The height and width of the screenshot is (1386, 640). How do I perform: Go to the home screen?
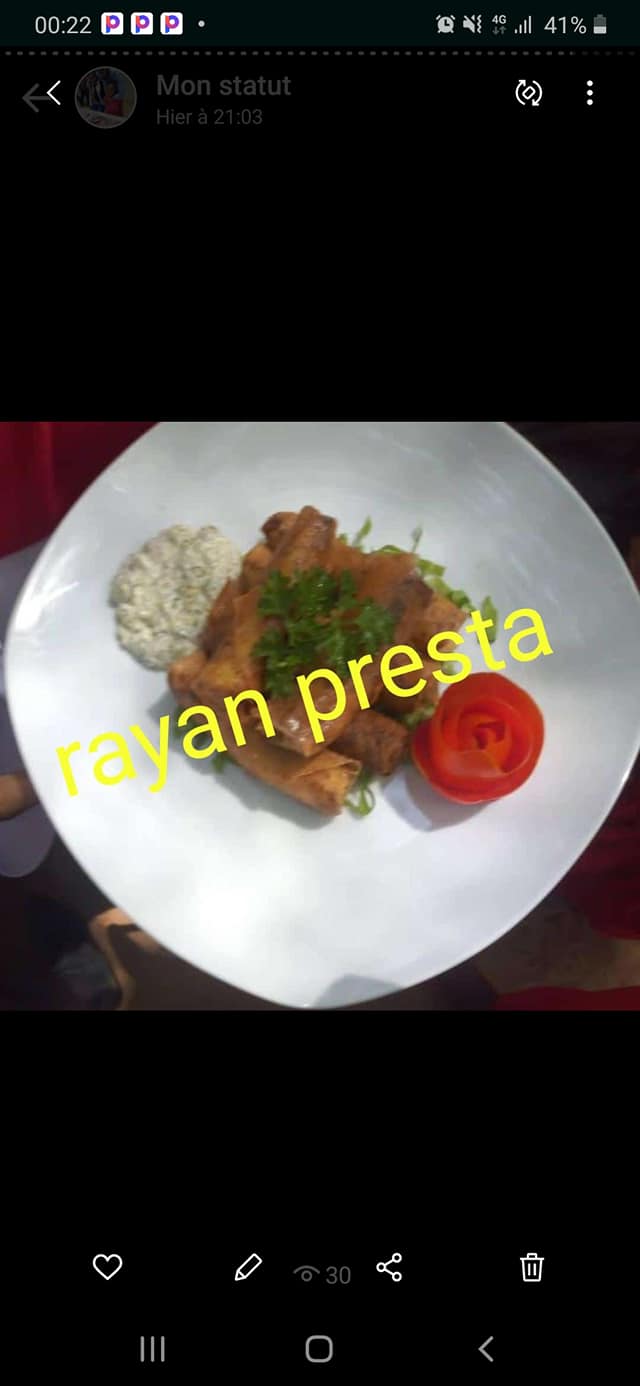[x=319, y=1349]
